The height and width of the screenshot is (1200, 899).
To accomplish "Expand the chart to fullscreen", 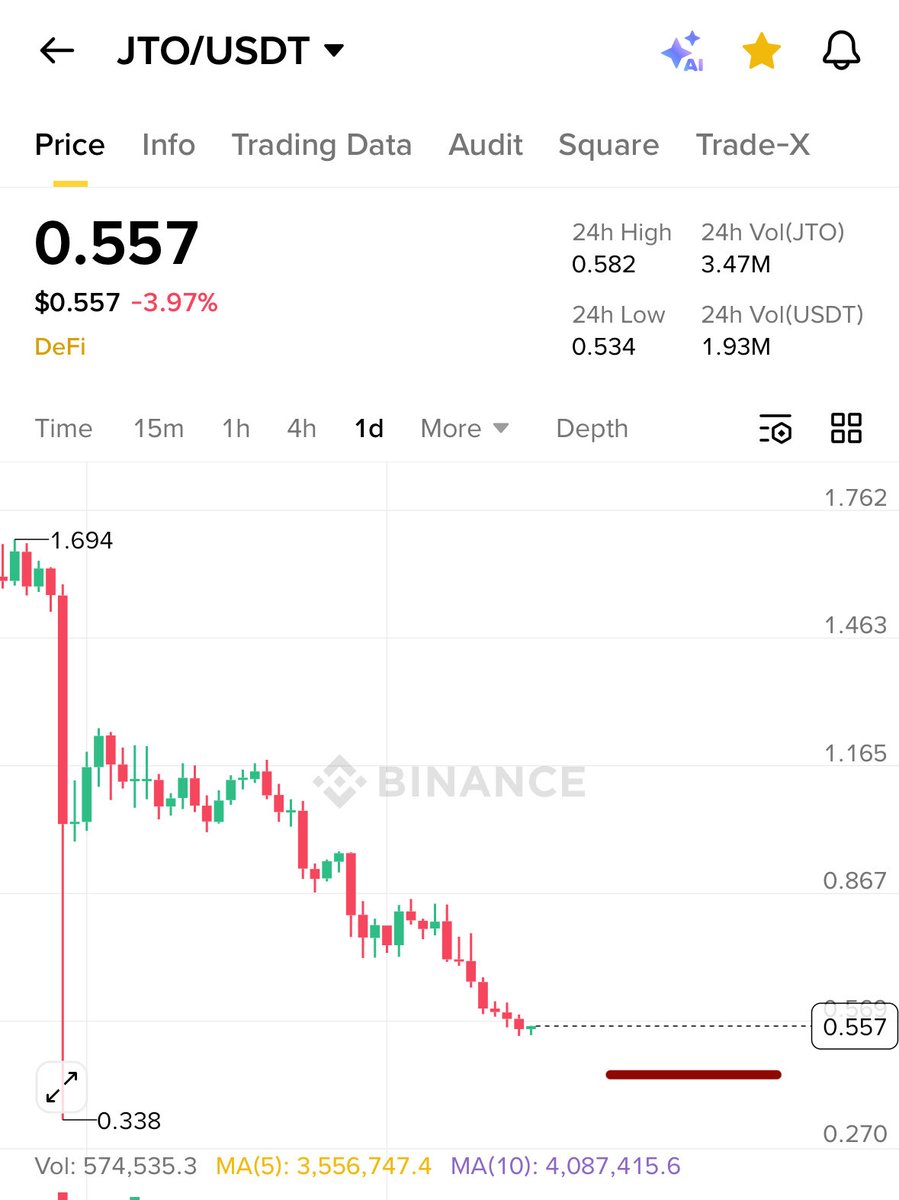I will point(62,1088).
